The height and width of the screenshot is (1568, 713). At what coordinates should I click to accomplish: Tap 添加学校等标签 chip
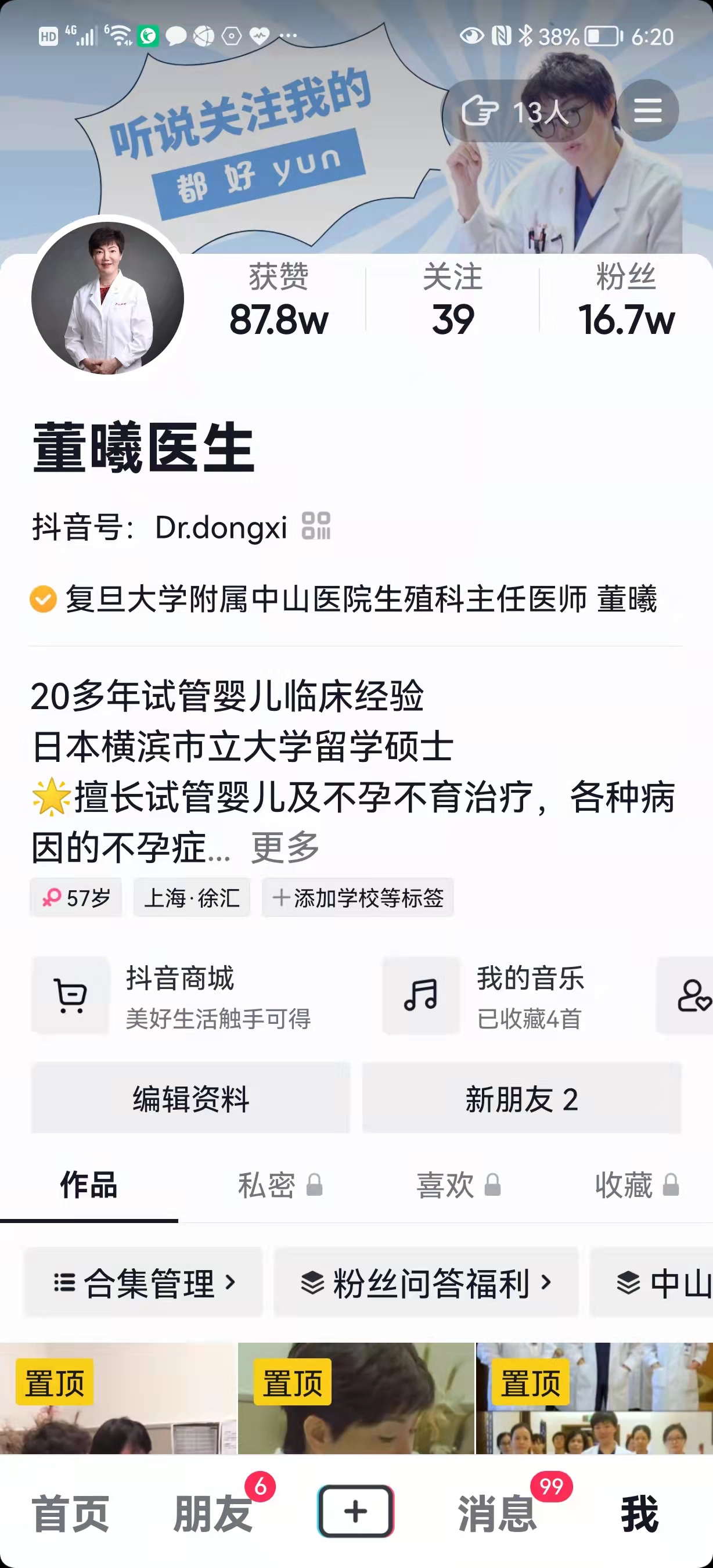[x=358, y=897]
